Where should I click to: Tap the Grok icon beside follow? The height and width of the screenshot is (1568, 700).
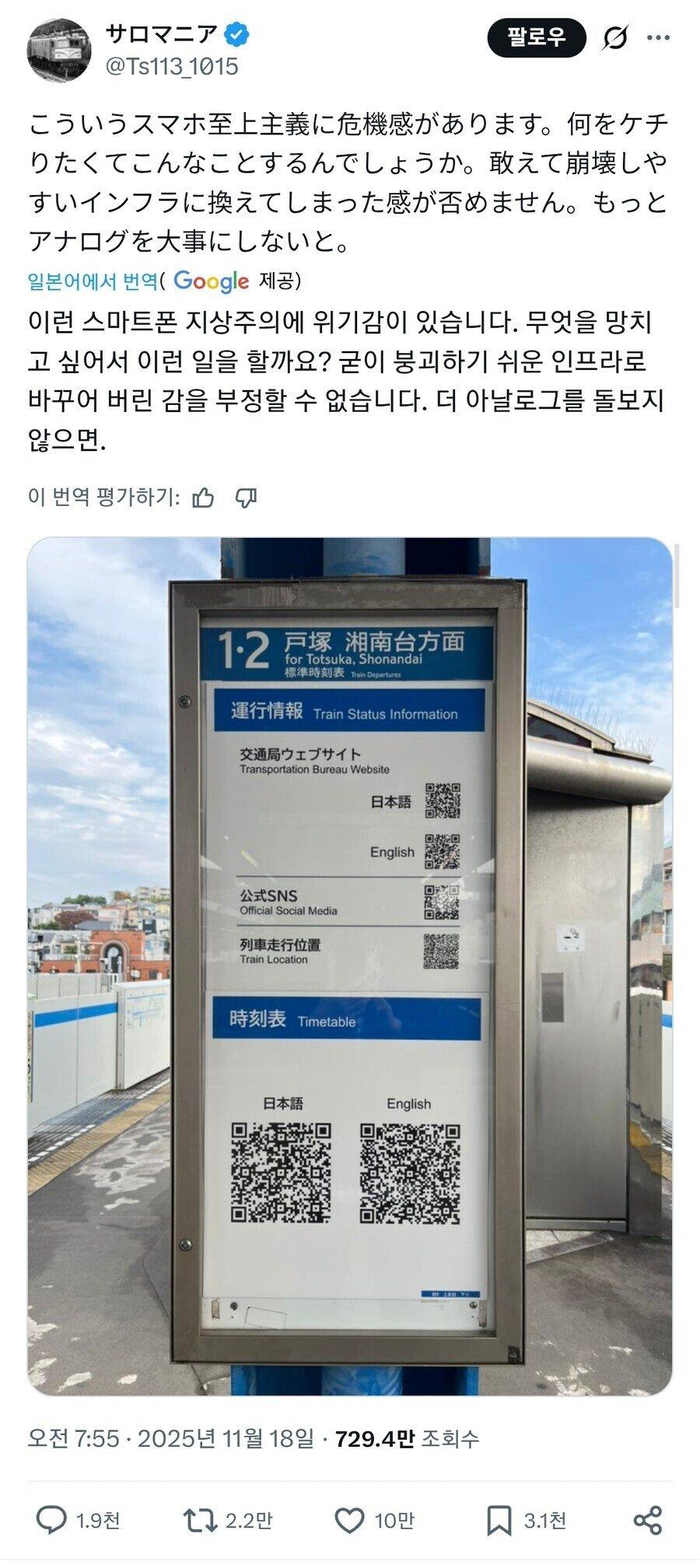tap(615, 37)
